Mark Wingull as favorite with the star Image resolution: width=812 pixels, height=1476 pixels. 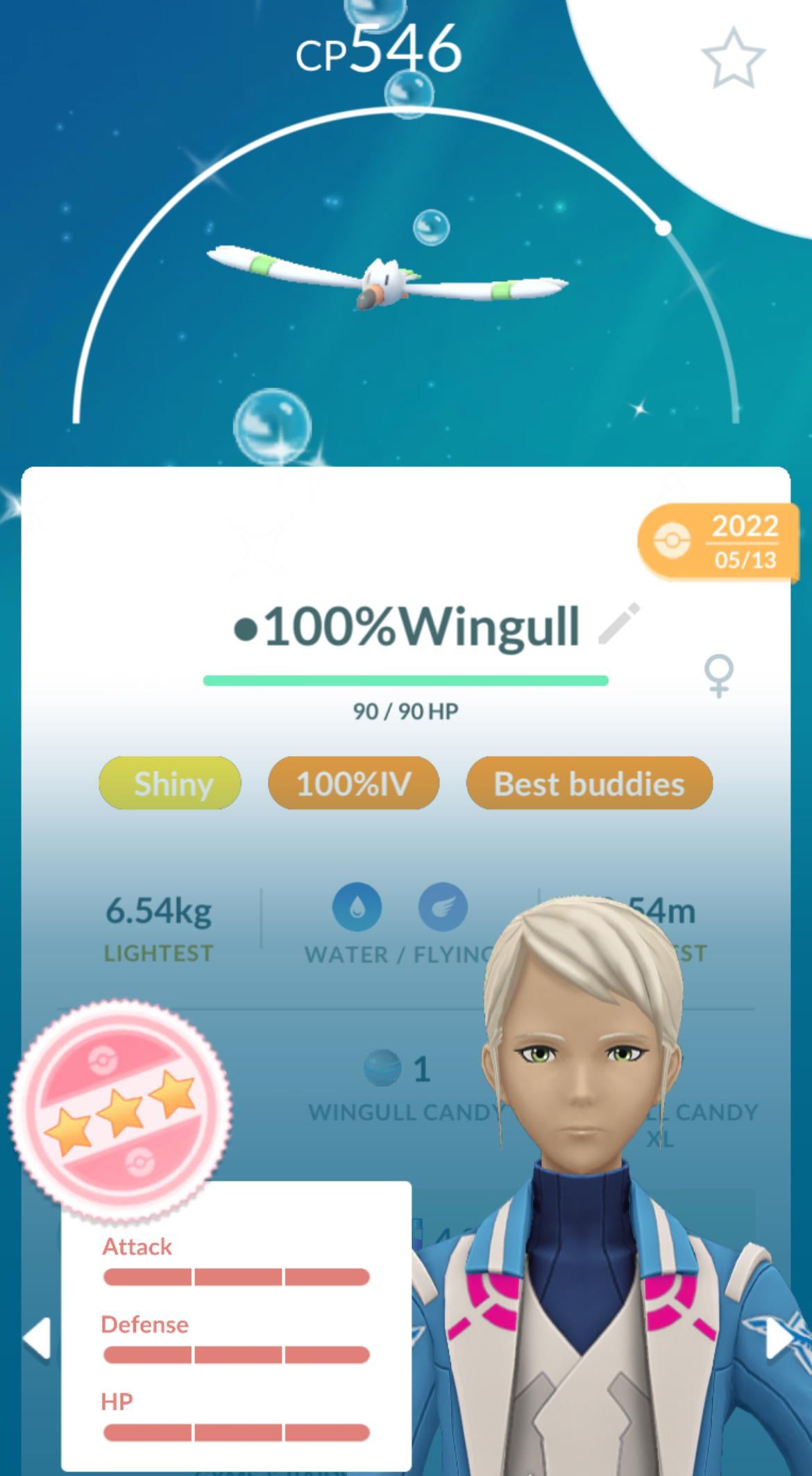point(733,58)
